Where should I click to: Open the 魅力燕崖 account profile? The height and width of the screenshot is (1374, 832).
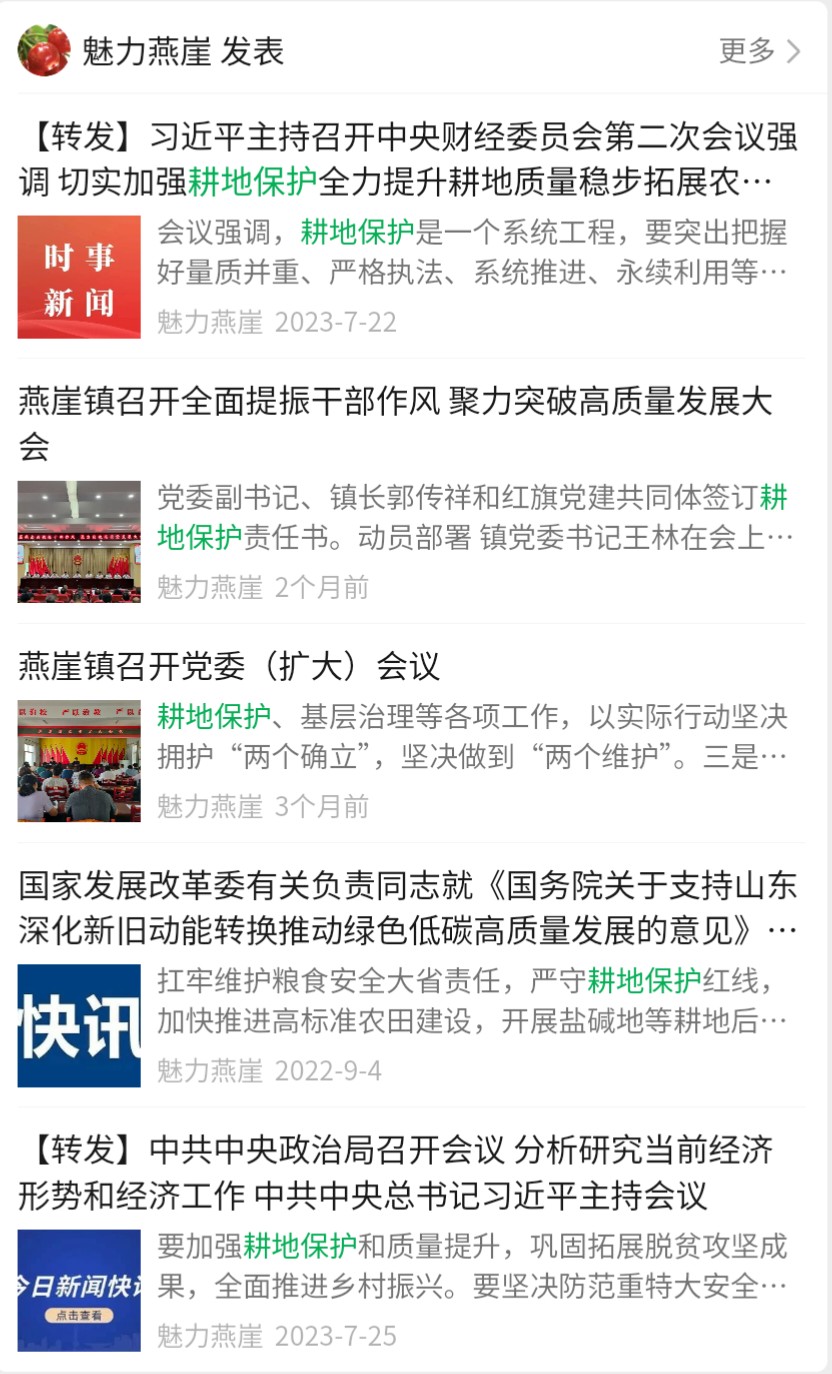tap(150, 51)
